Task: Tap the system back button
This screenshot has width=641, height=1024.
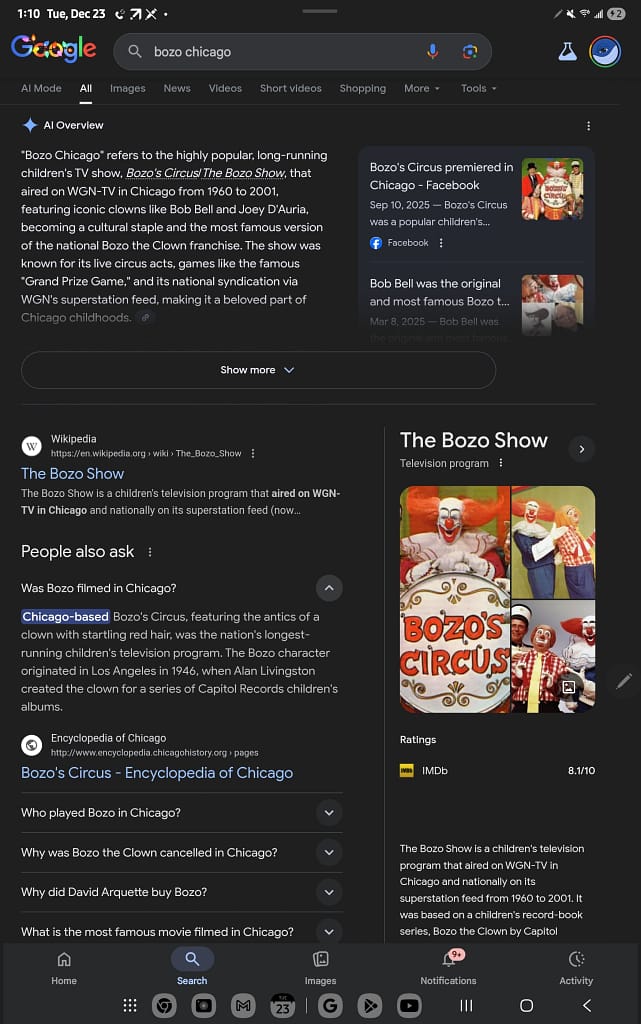Action: click(587, 1005)
